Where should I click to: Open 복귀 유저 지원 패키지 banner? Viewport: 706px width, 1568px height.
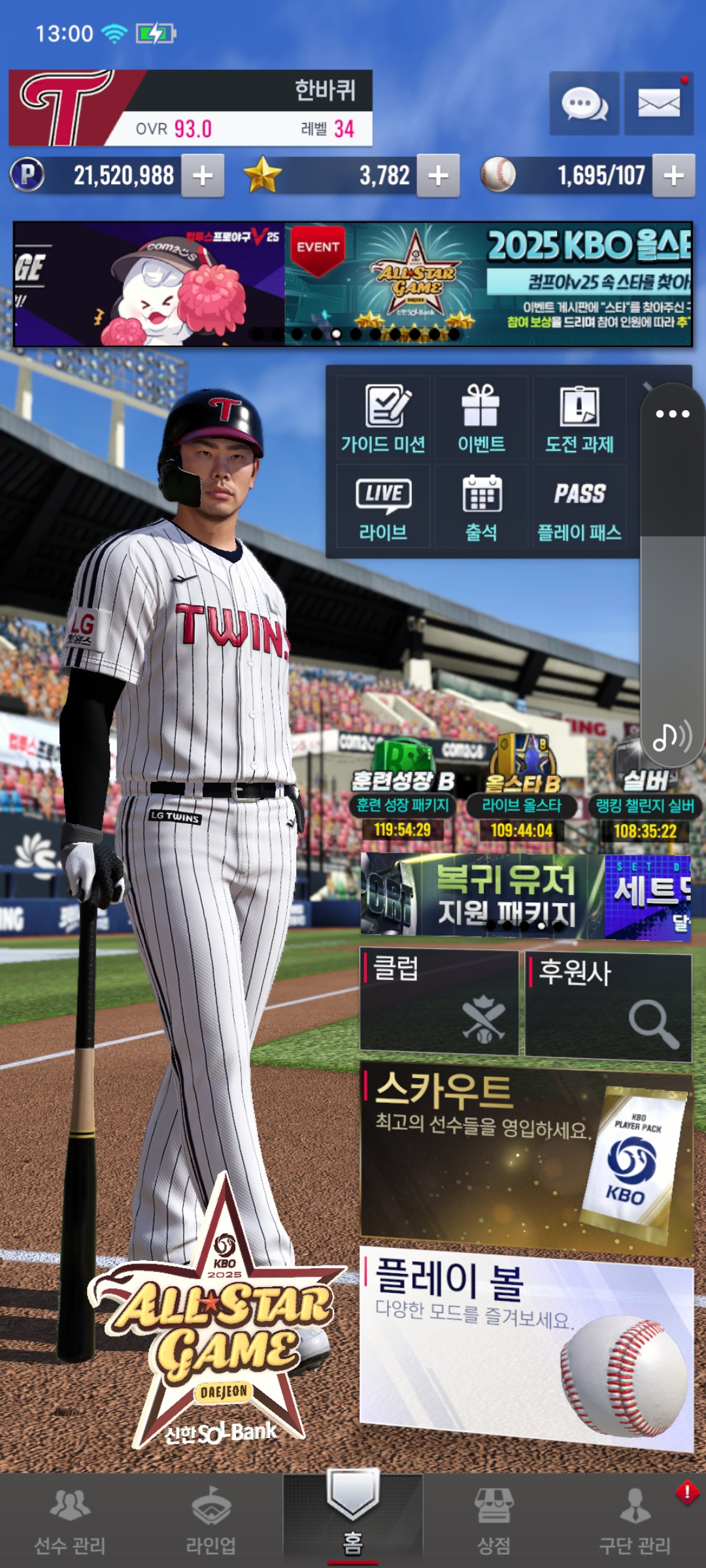(482, 896)
